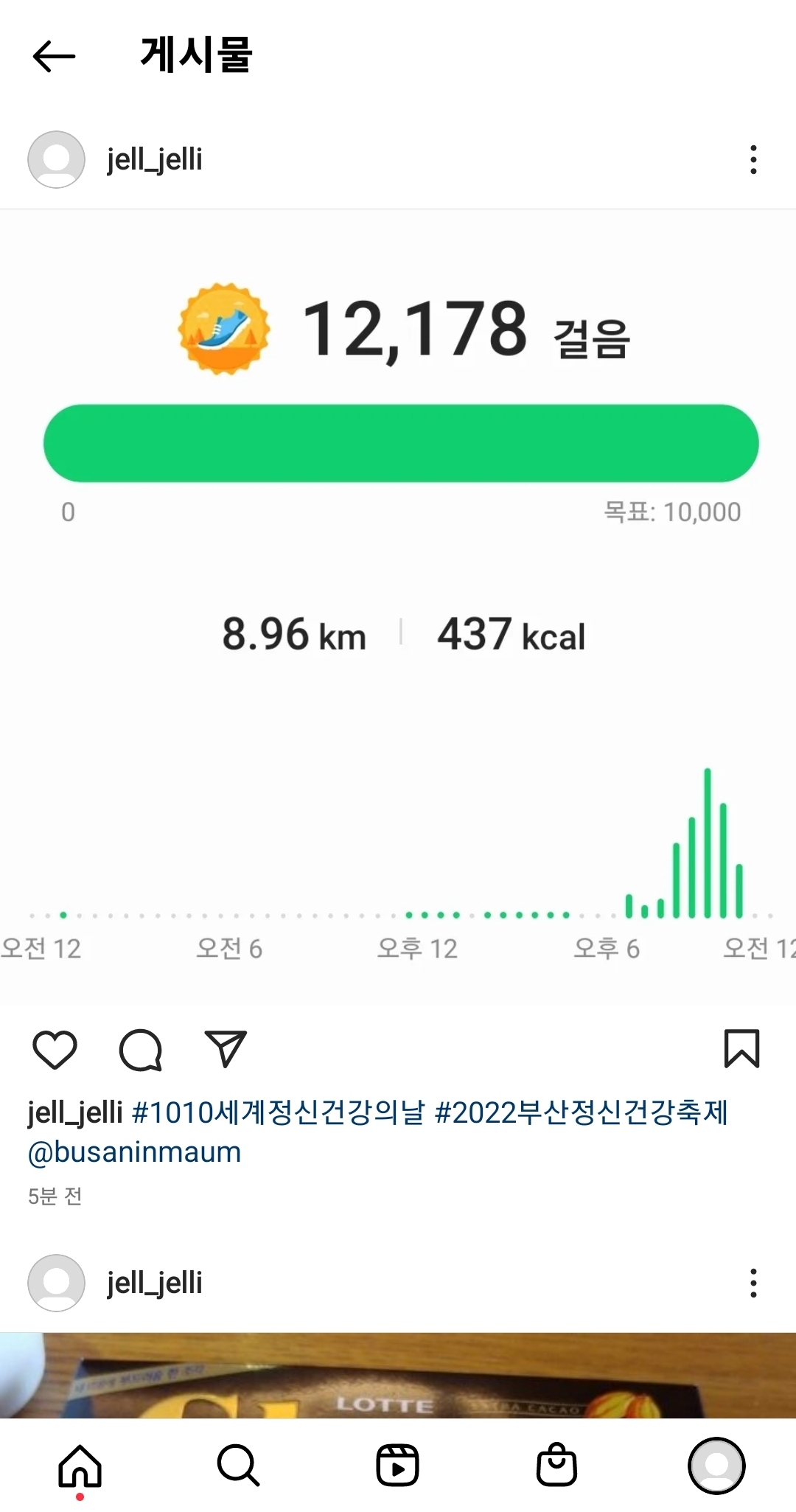Share the step count post via send icon
This screenshot has width=796, height=1512.
(x=225, y=1049)
